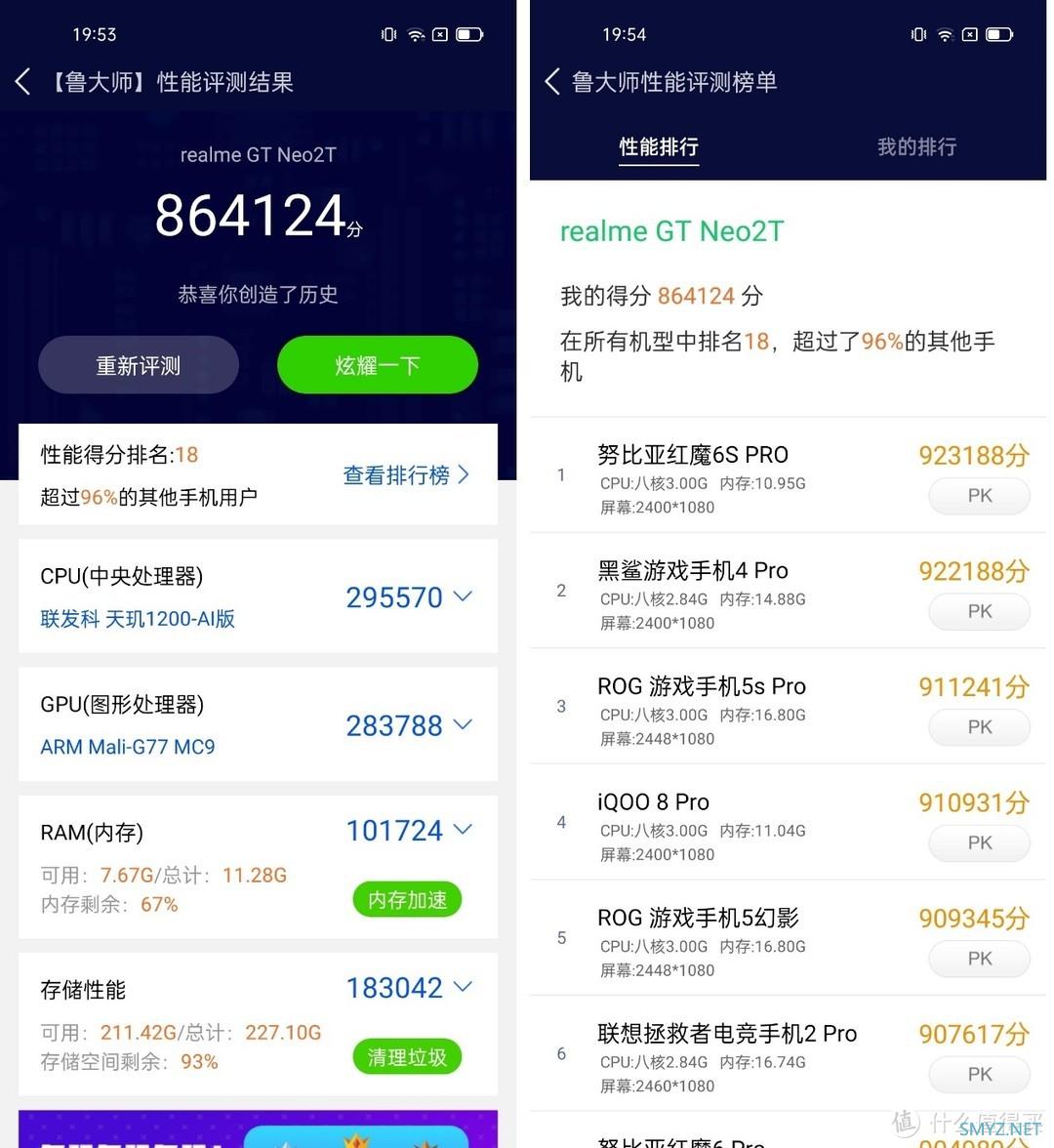Expand the CPU score 295570

coord(463,596)
